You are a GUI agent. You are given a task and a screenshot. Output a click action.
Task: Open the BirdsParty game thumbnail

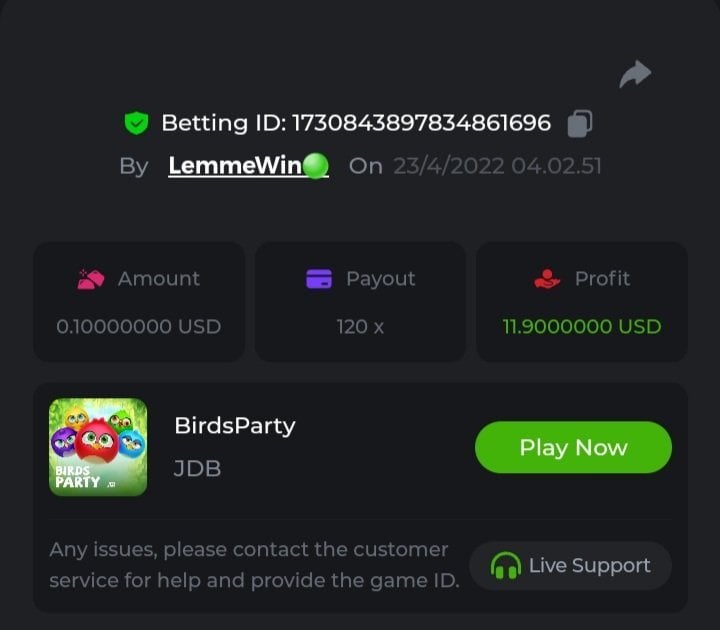tap(98, 447)
